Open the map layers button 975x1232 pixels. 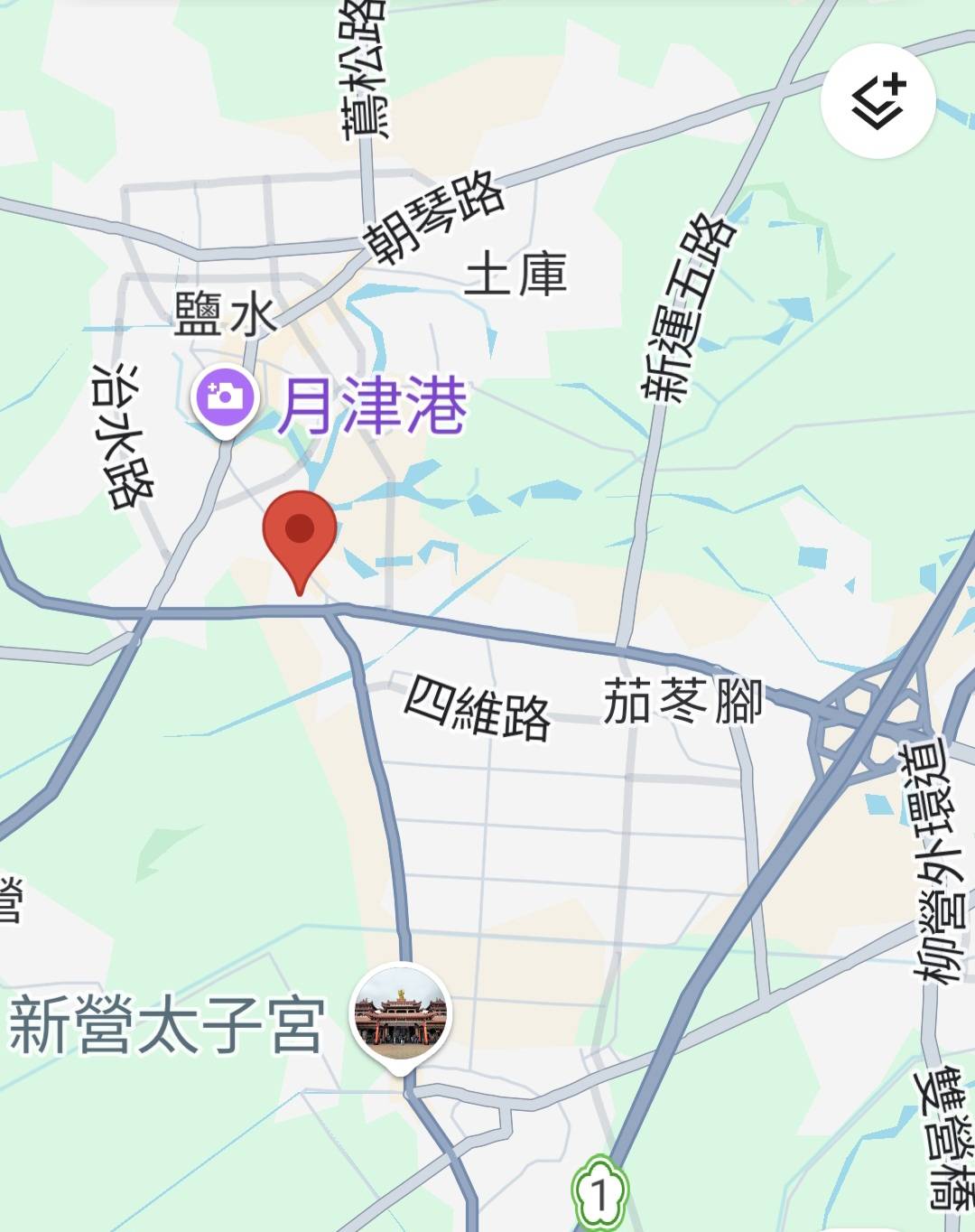(x=877, y=101)
